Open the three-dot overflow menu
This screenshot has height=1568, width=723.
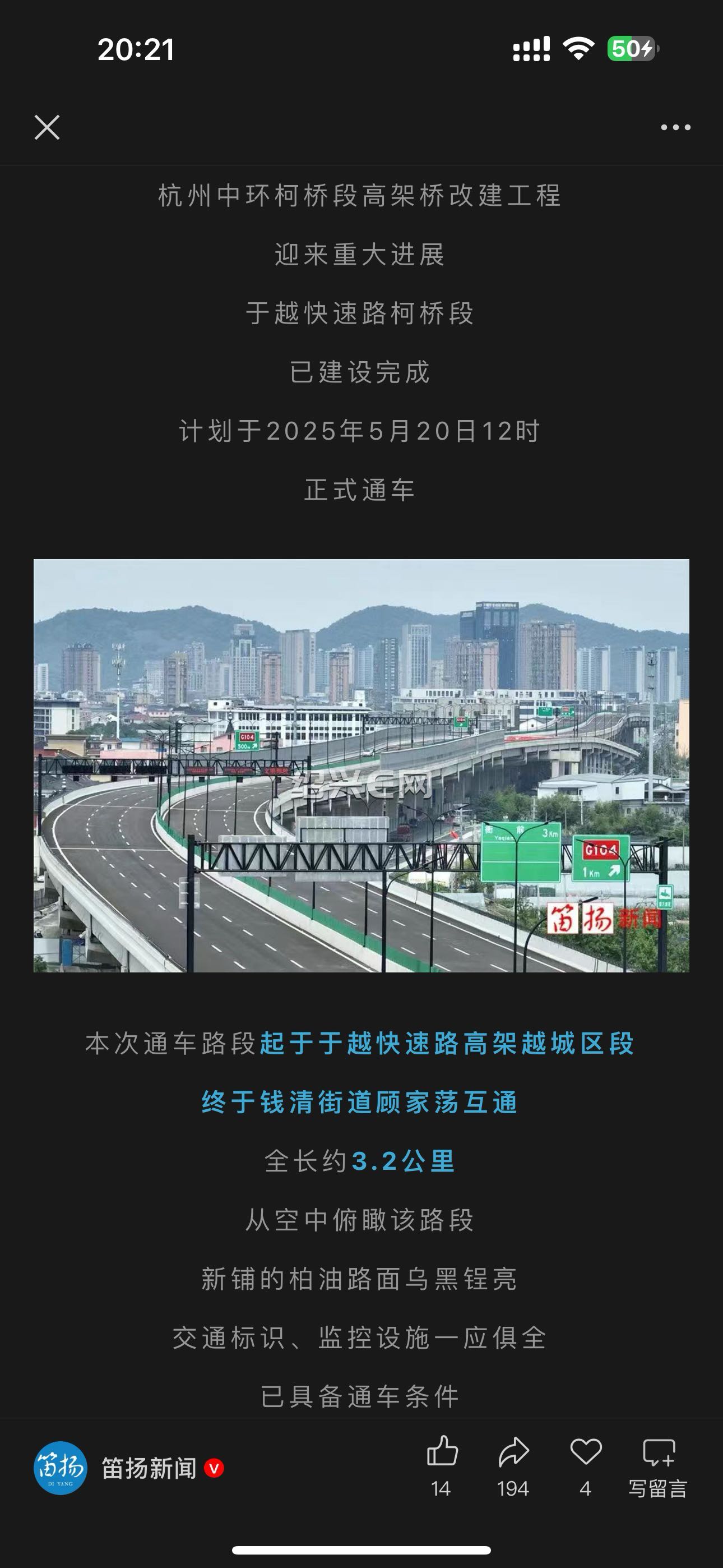[675, 127]
